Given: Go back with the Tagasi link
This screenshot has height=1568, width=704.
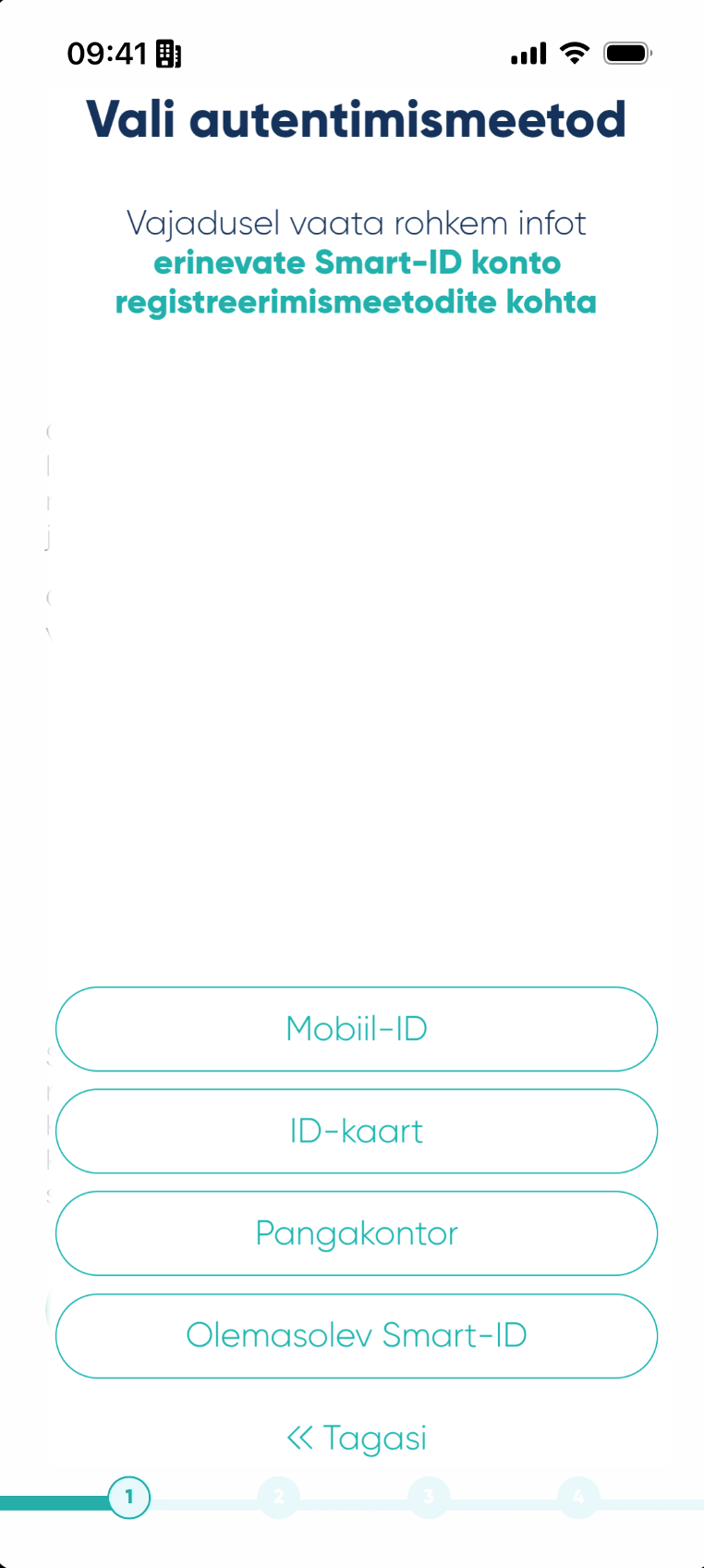Looking at the screenshot, I should (356, 1438).
